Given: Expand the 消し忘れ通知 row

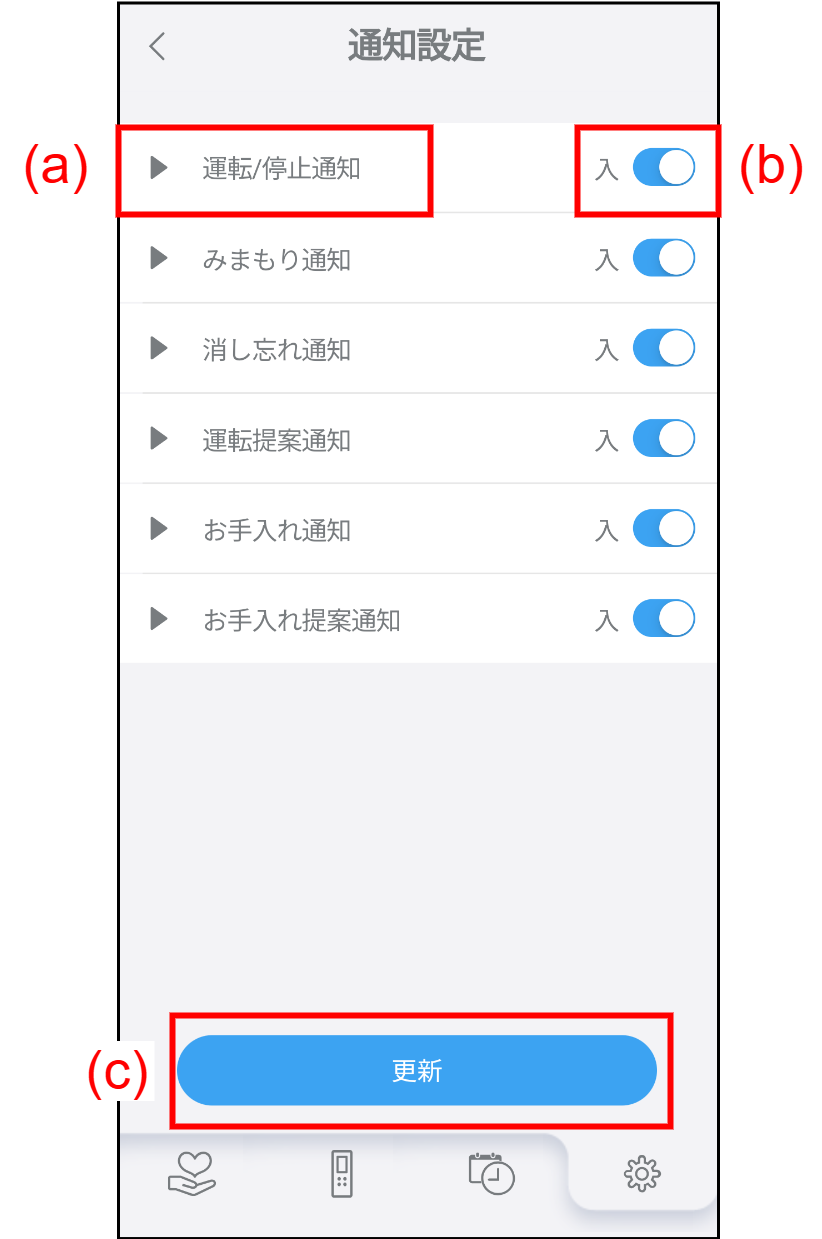Looking at the screenshot, I should (159, 349).
